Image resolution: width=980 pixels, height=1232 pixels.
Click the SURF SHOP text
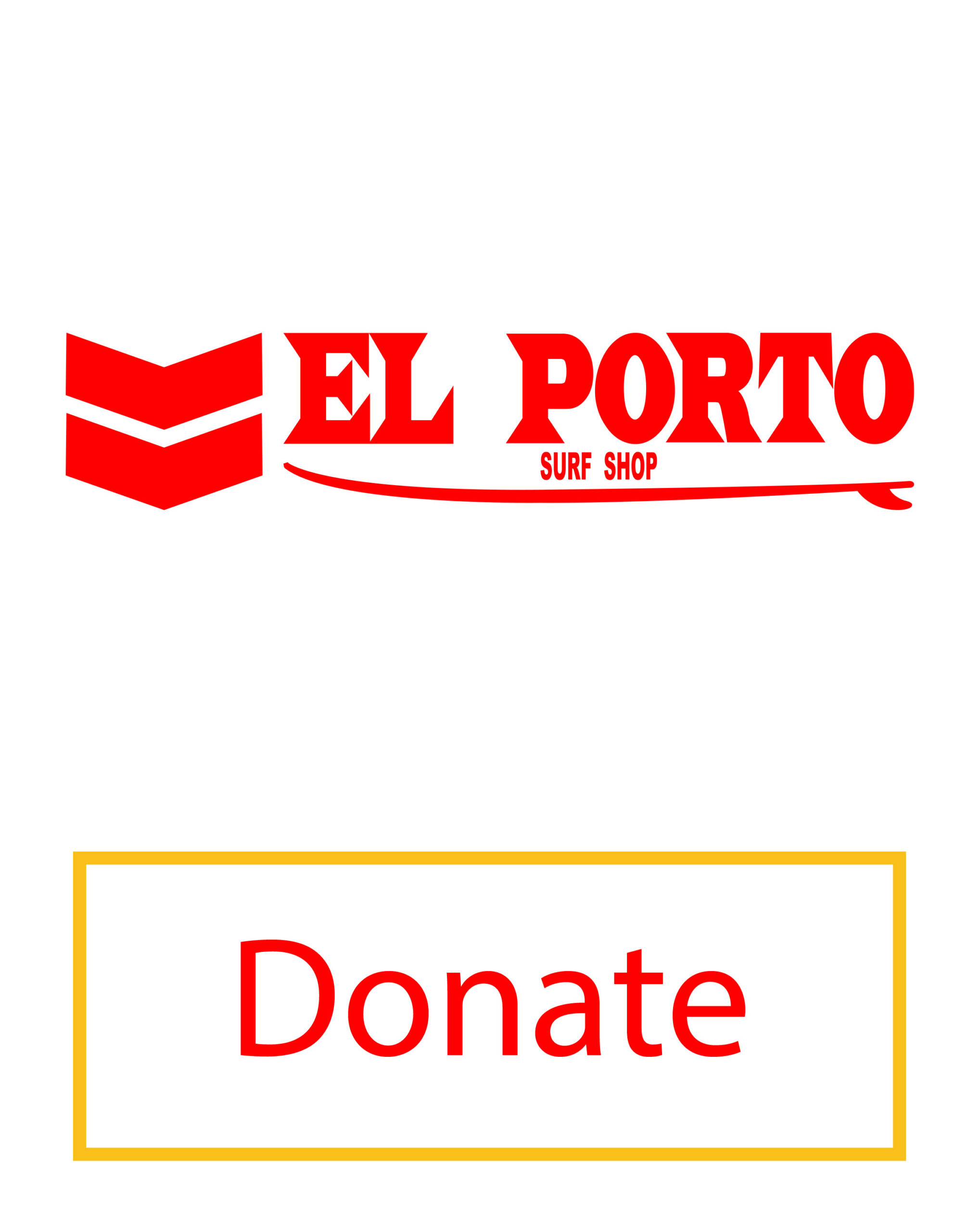599,466
